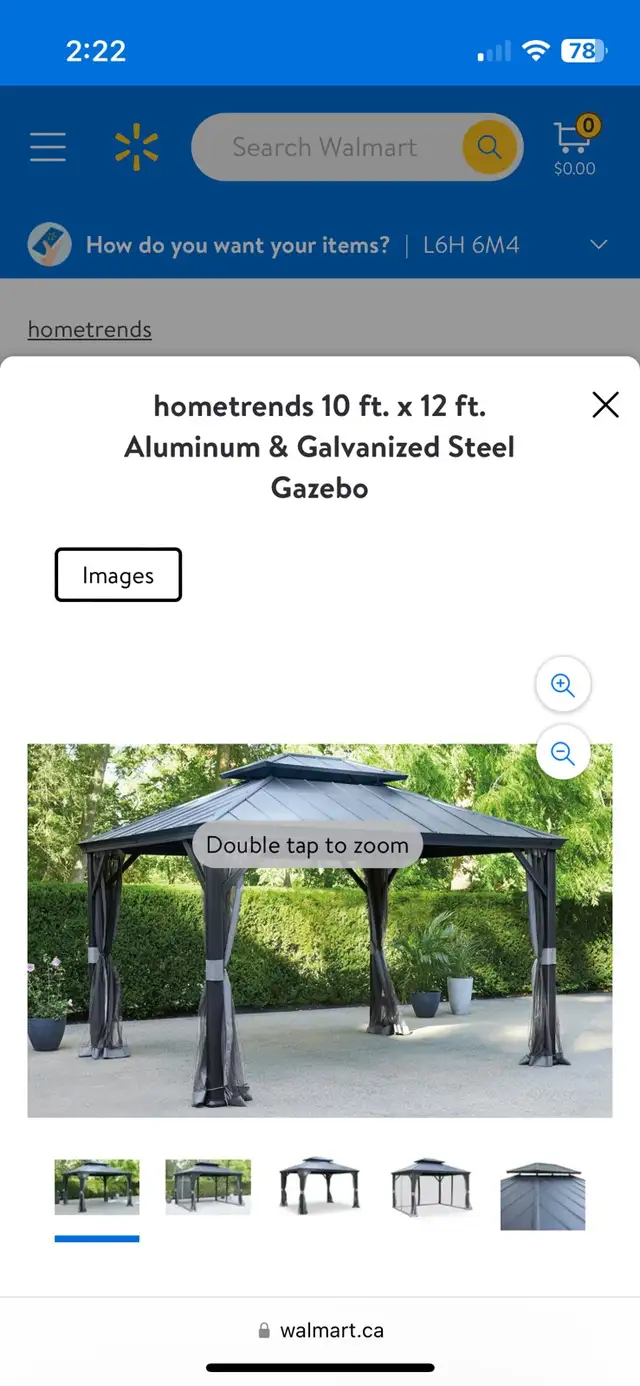Tap the Search Walmart field
Viewport: 640px width, 1386px height.
coord(326,147)
